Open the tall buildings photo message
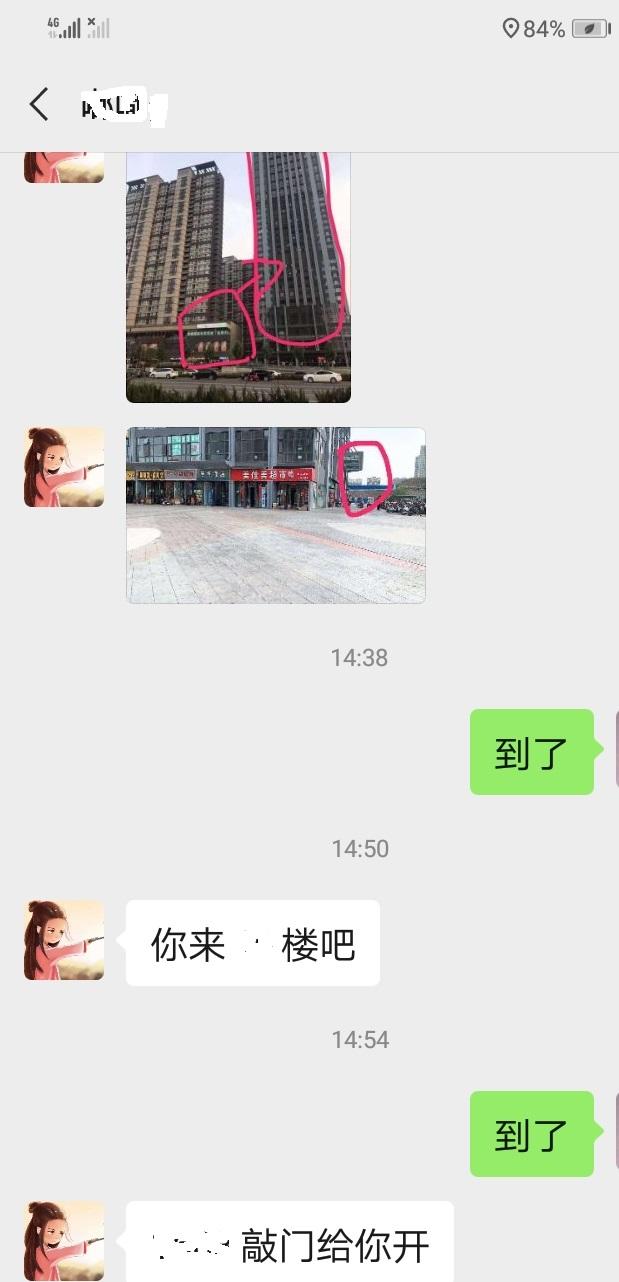The width and height of the screenshot is (619, 1282). [238, 277]
